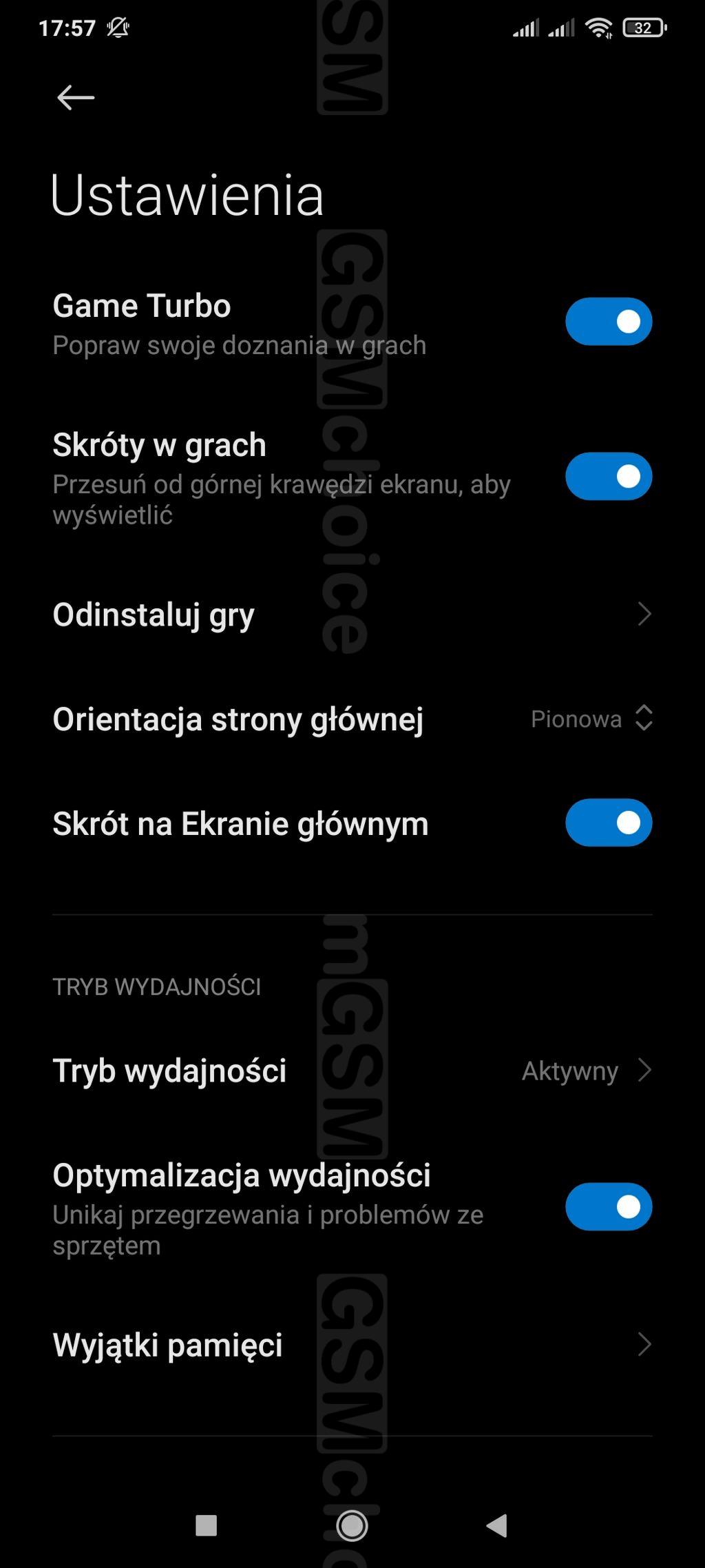Open Tryb wydajności settings
Screen dimensions: 705x1568
[351, 1071]
